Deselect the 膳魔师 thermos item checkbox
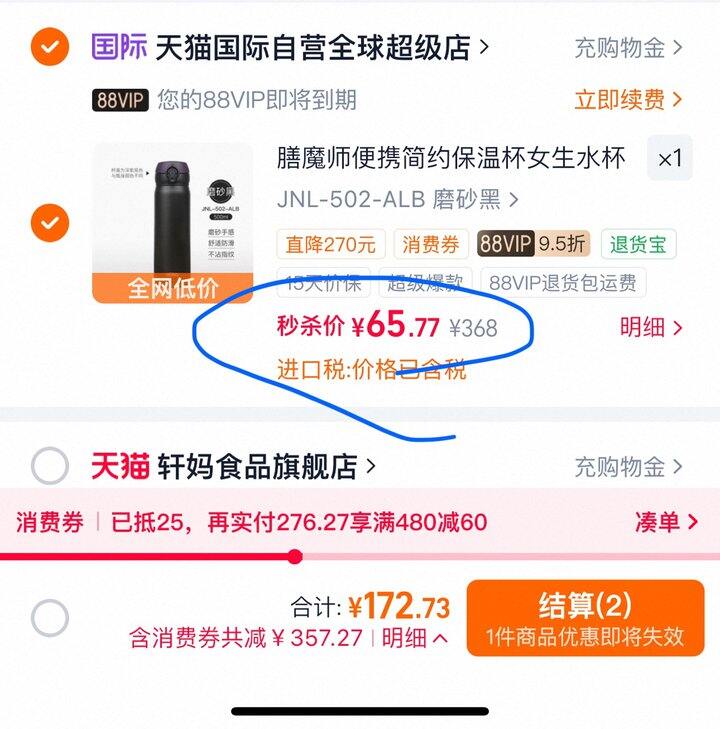The height and width of the screenshot is (729, 720). click(50, 223)
